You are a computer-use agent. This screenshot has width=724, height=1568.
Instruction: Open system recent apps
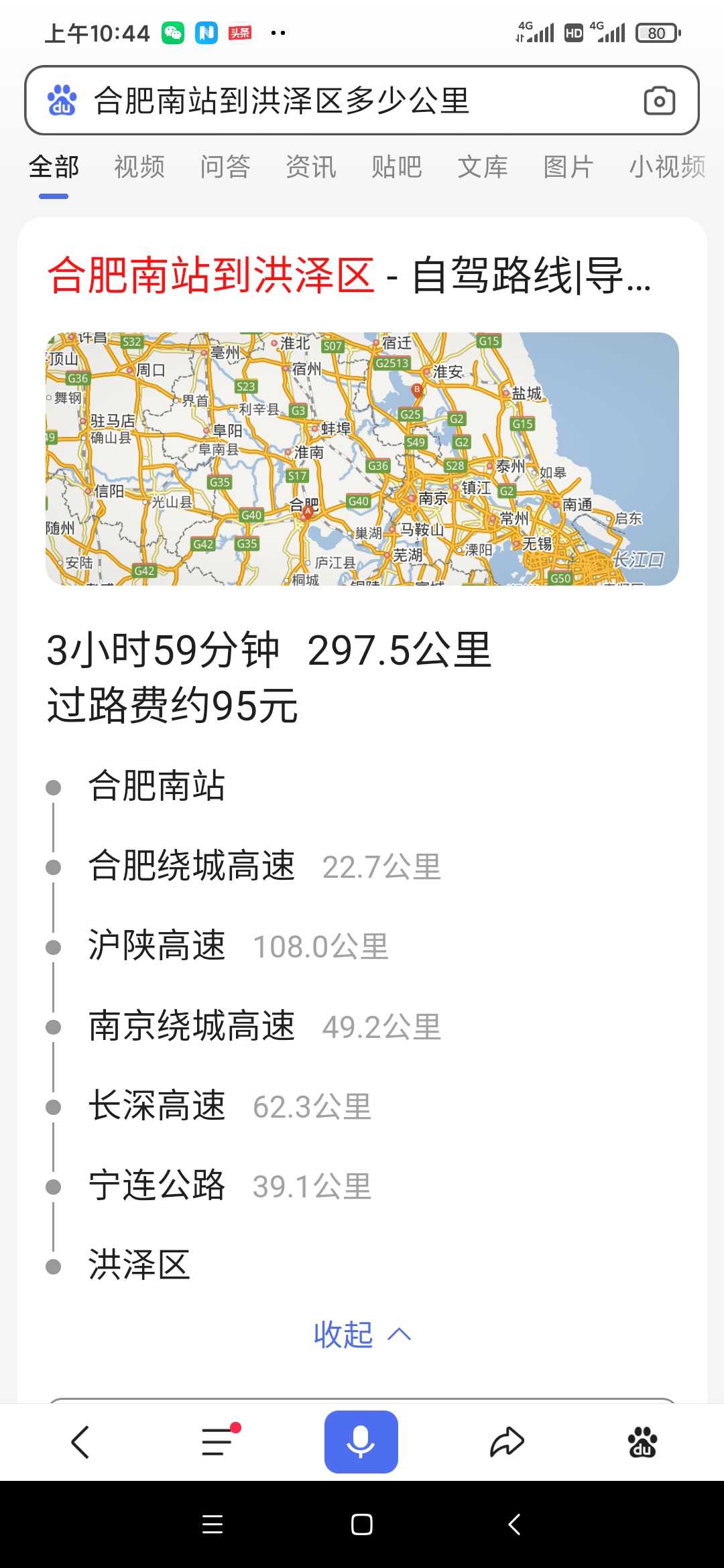[213, 1524]
